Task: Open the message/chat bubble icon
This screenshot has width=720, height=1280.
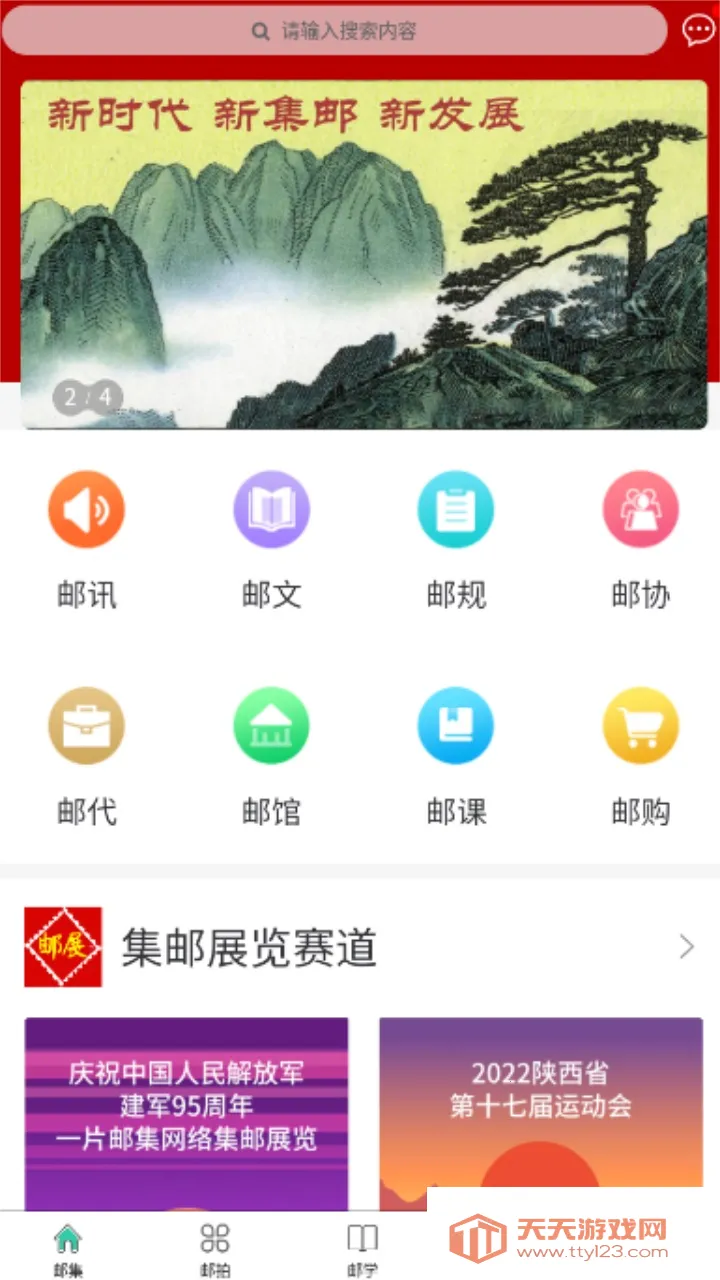Action: pyautogui.click(x=698, y=30)
